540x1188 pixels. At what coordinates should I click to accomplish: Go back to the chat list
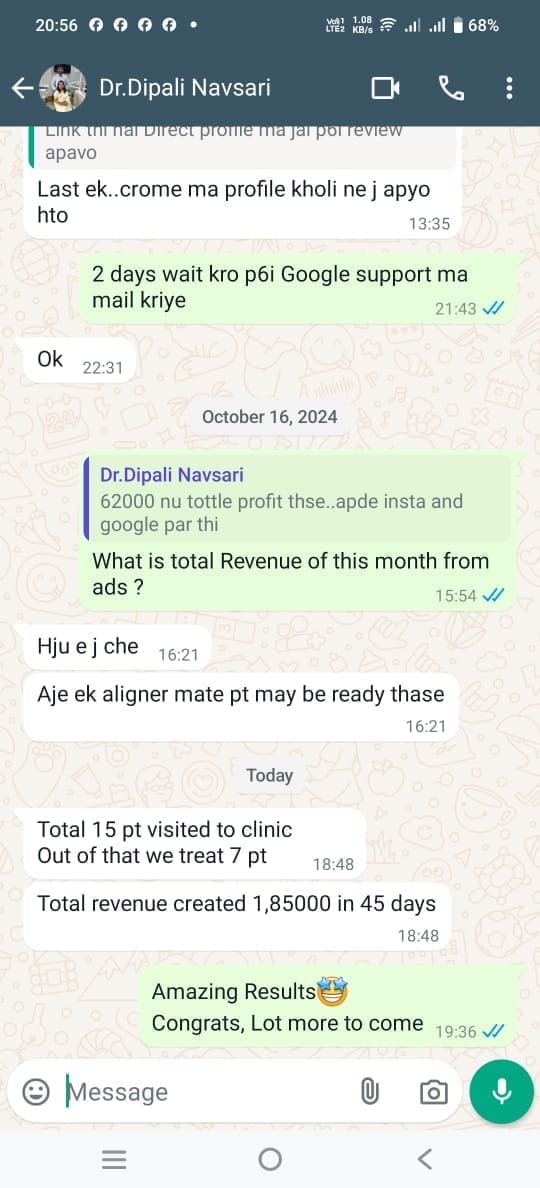pyautogui.click(x=22, y=89)
